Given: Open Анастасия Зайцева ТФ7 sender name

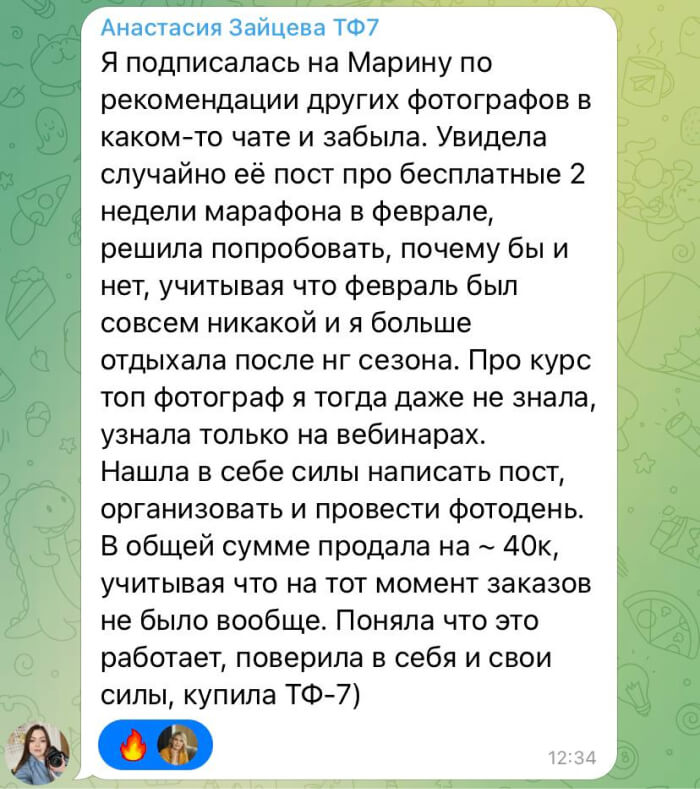Looking at the screenshot, I should pos(240,27).
